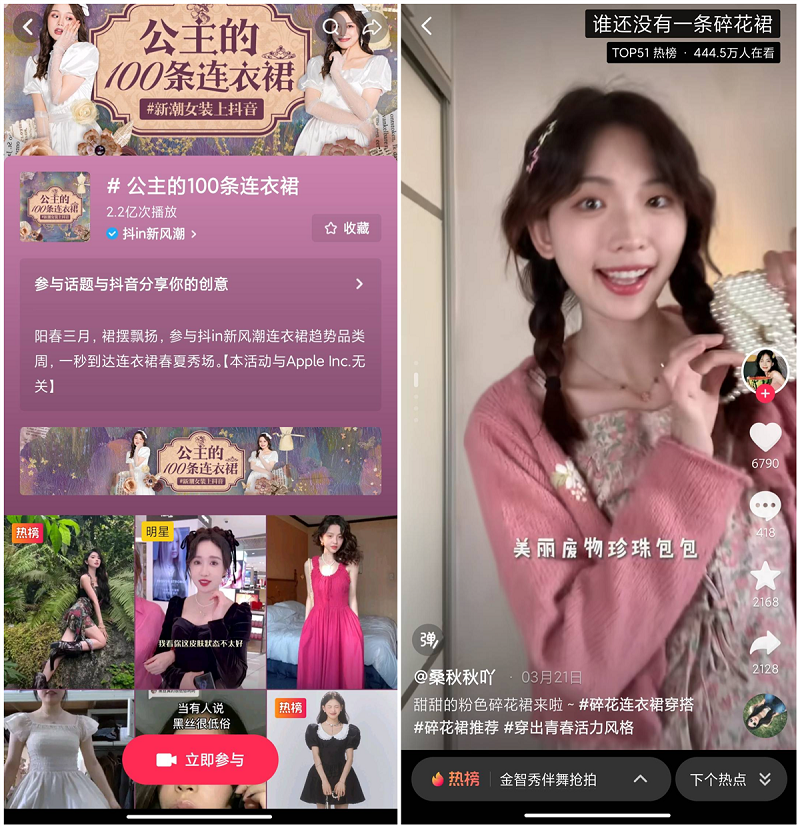This screenshot has width=800, height=828.
Task: Open the 热榜 video of the girl in the forest
Action: (x=69, y=602)
